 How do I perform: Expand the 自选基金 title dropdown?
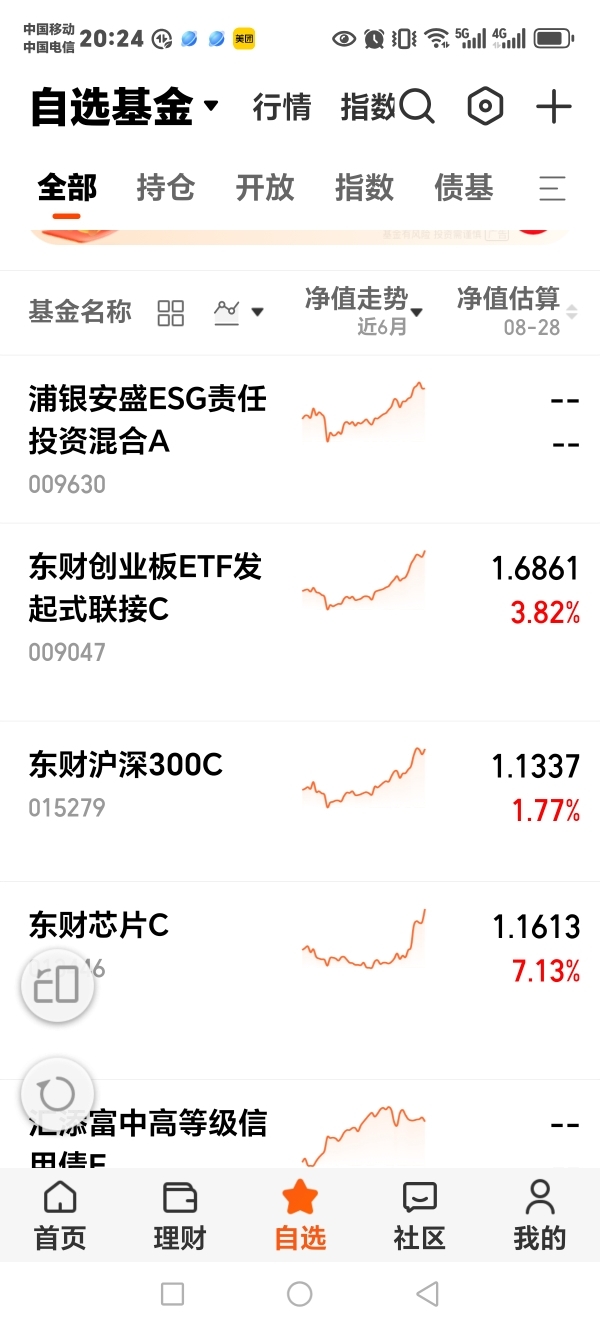(x=124, y=107)
